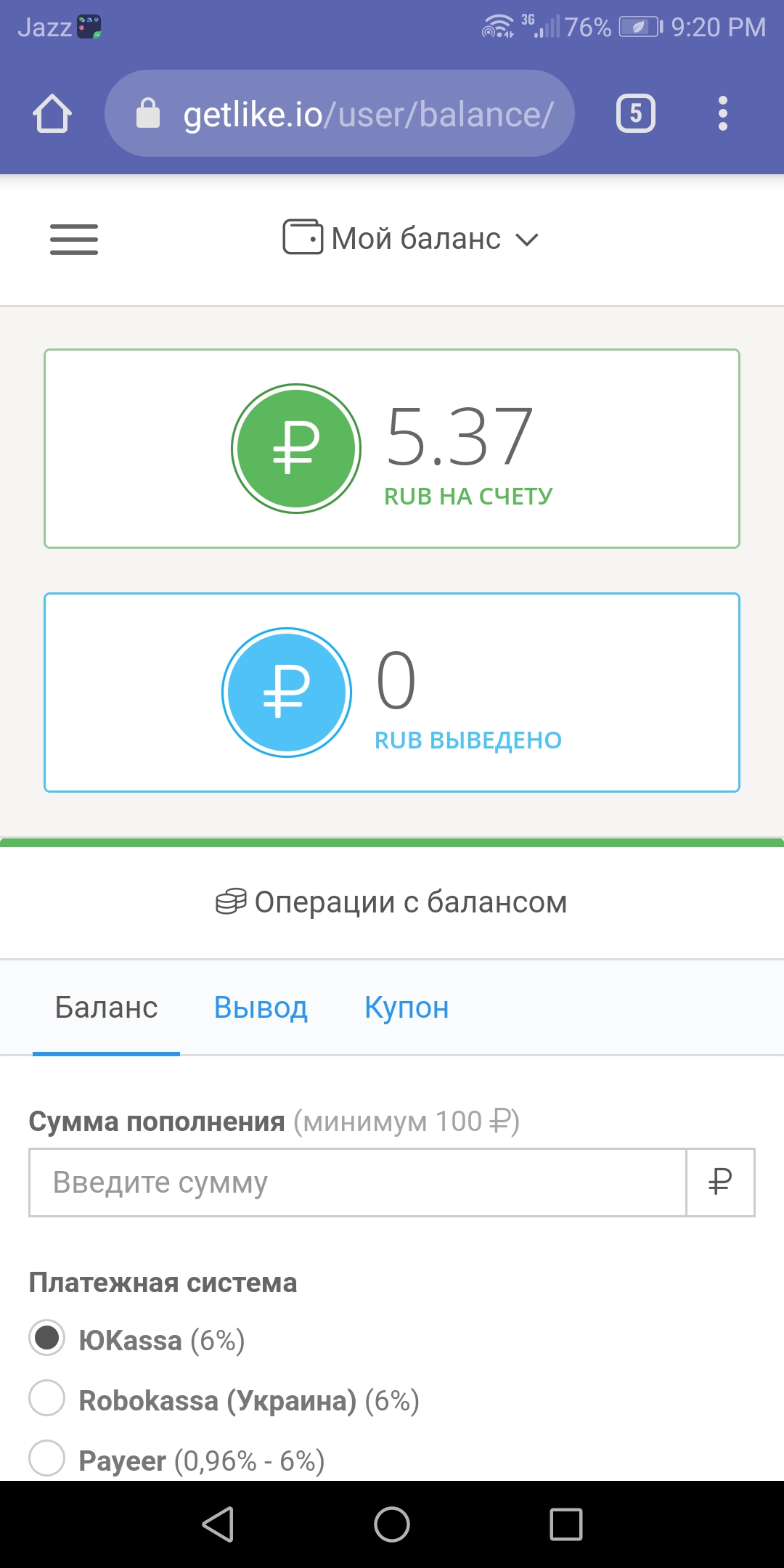Screen dimensions: 784x1568
Task: Choose Payeer as payment system
Action: coord(47,1458)
